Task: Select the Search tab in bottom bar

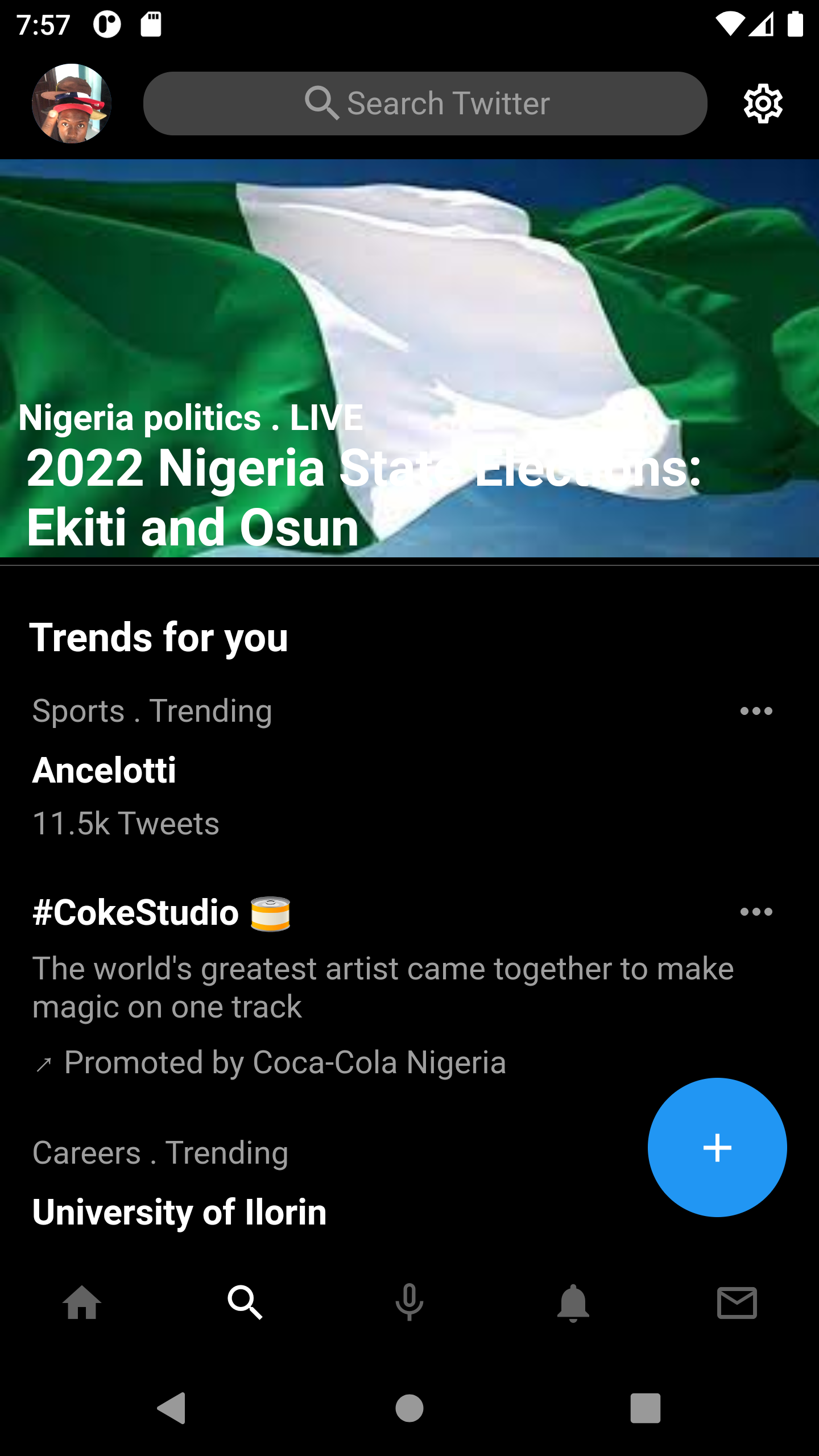Action: [x=245, y=1302]
